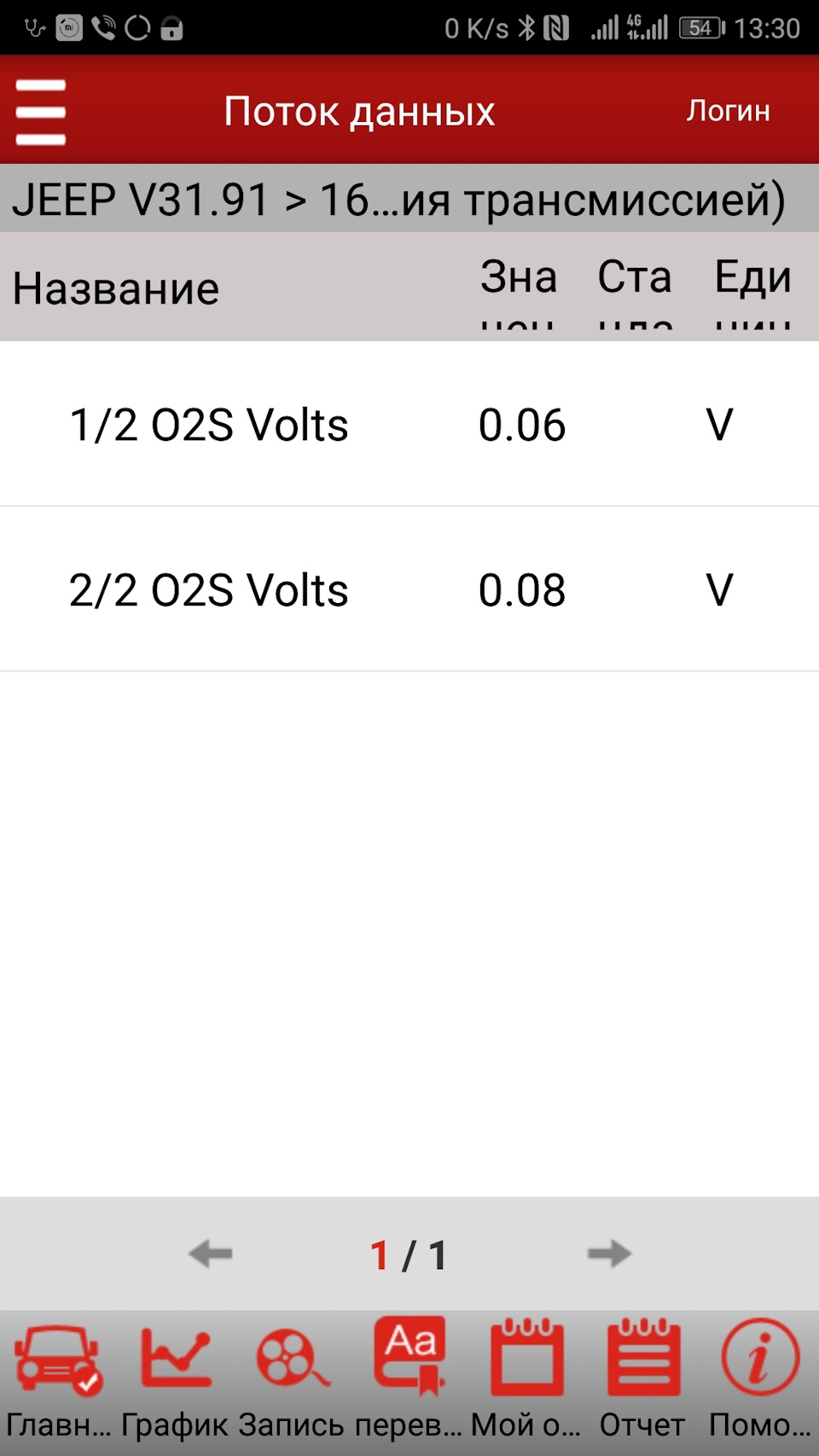This screenshot has height=1456, width=819.
Task: Open the hamburger drawer menu
Action: click(x=40, y=112)
